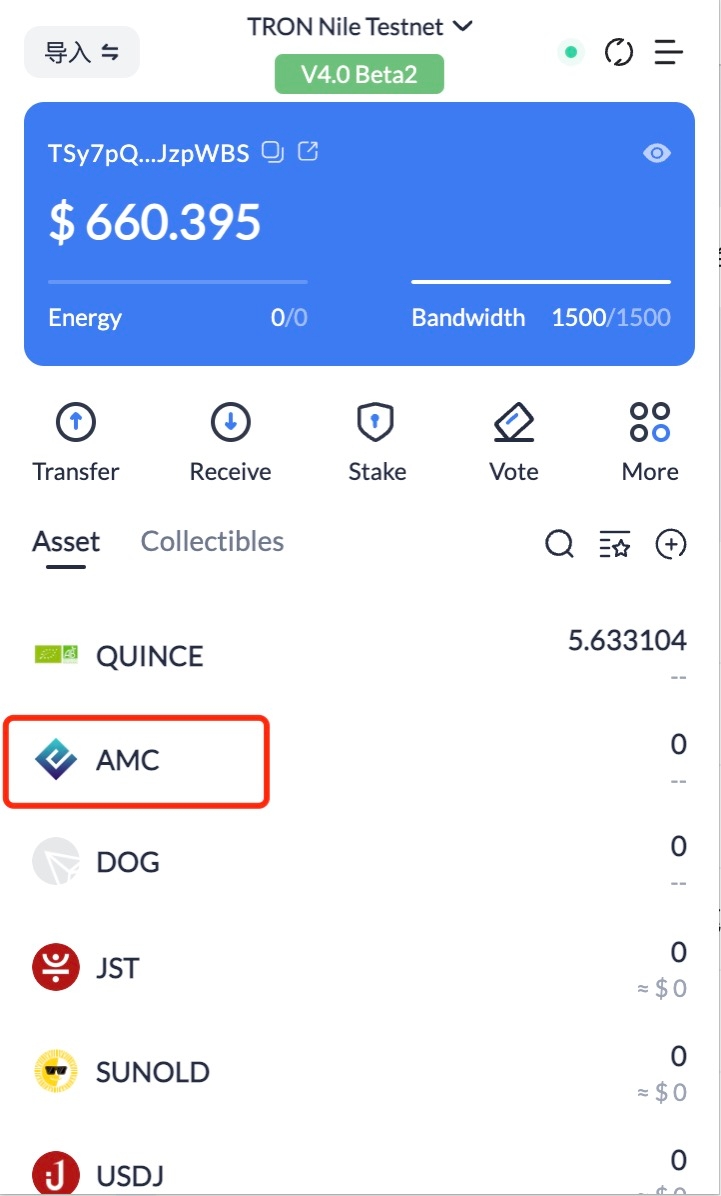Show More options
Viewport: 721px width, 1196px height.
[649, 442]
